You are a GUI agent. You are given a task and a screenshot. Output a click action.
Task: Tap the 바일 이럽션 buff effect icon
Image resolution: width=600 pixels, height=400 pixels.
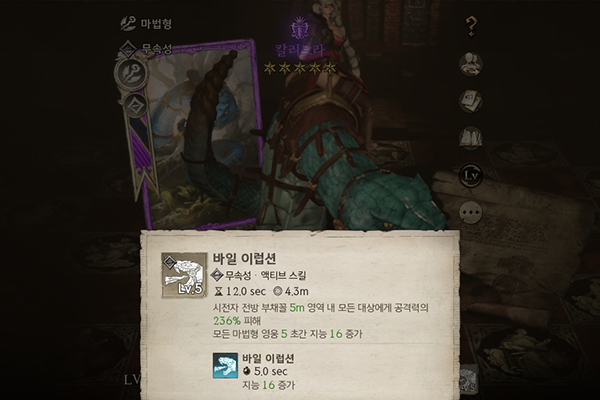coord(226,366)
